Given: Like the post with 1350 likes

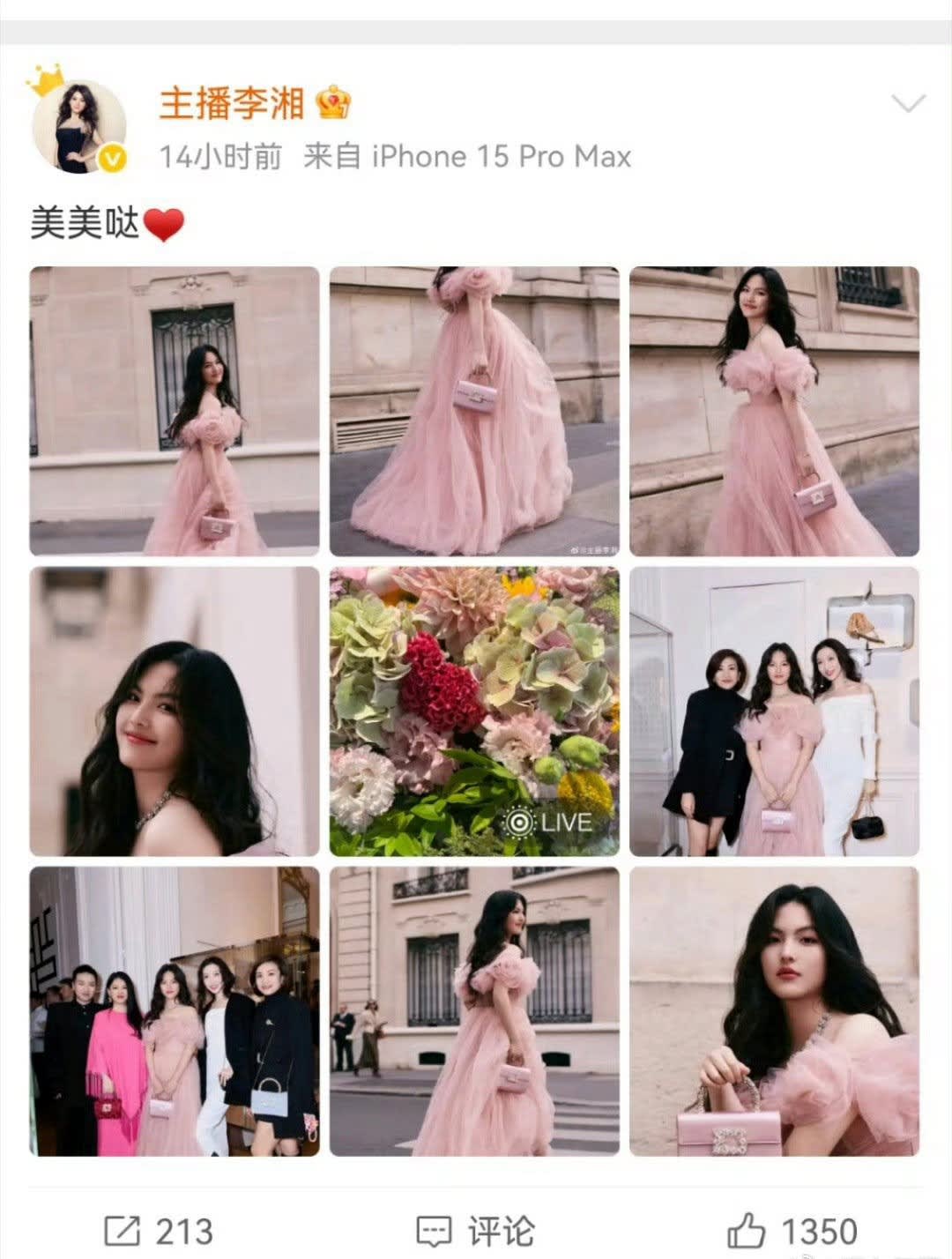Looking at the screenshot, I should 792,1231.
